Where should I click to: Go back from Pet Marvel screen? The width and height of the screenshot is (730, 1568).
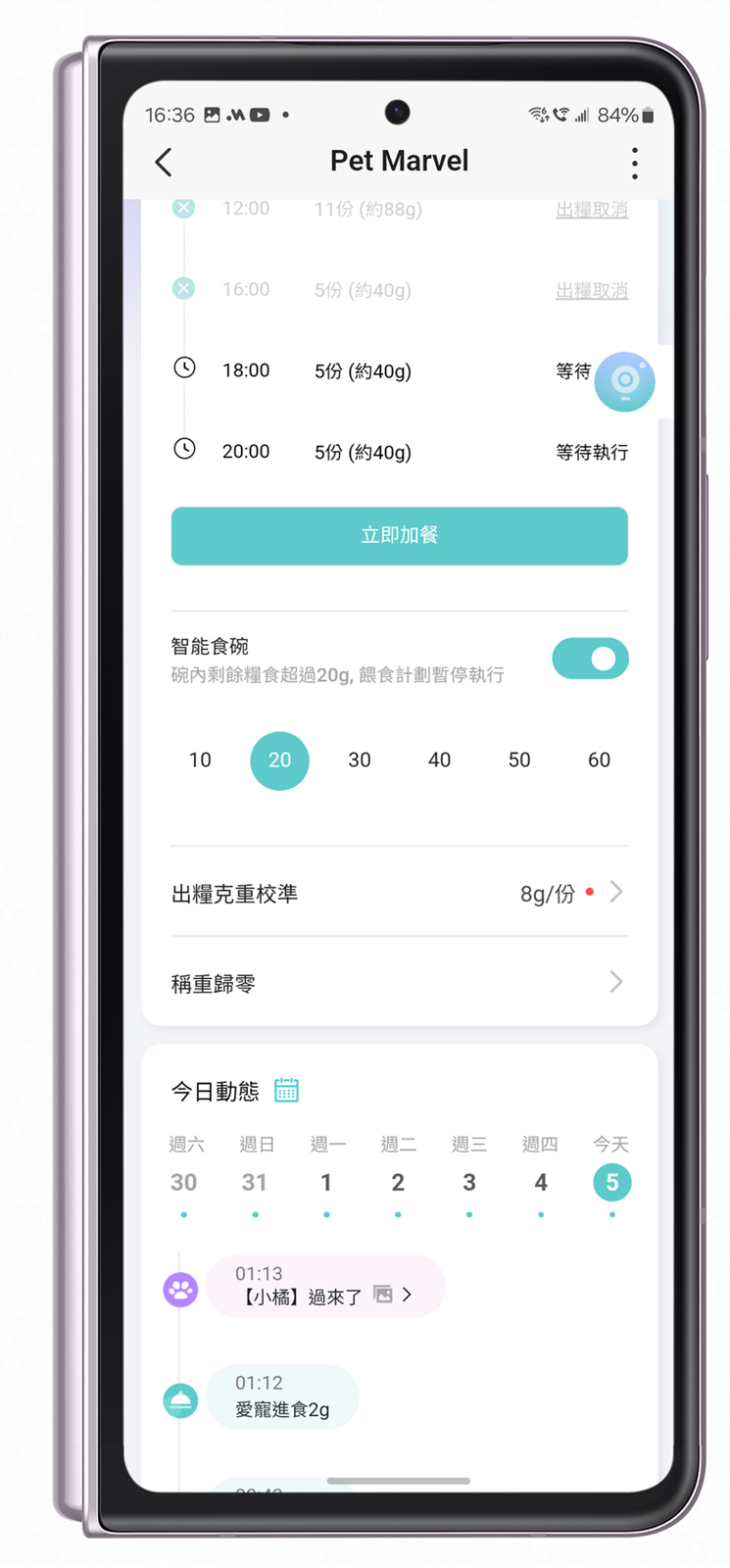click(164, 162)
